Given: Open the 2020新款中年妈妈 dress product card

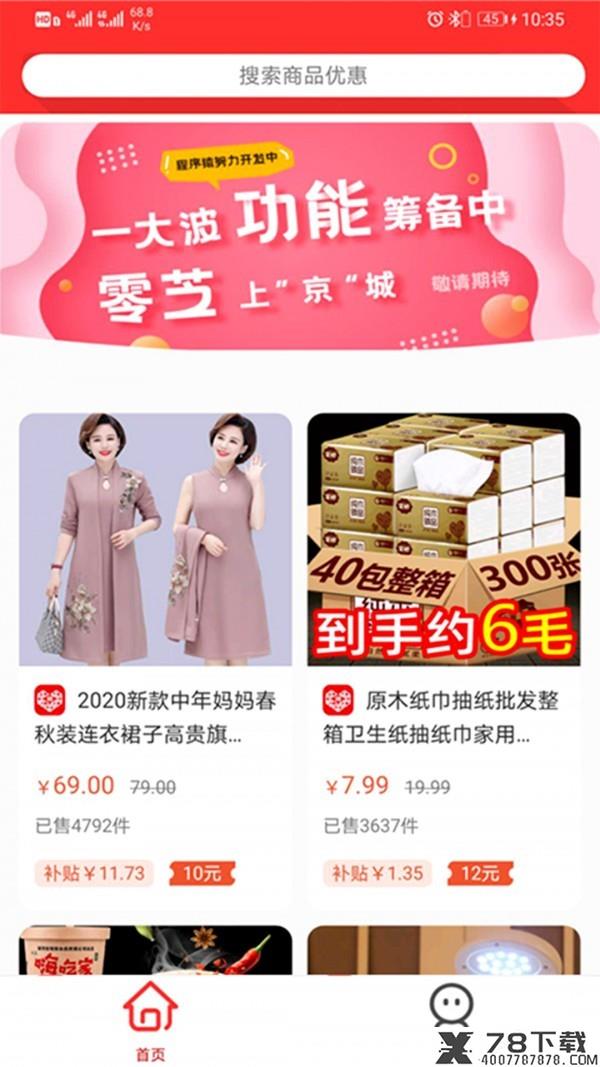Looking at the screenshot, I should click(156, 661).
